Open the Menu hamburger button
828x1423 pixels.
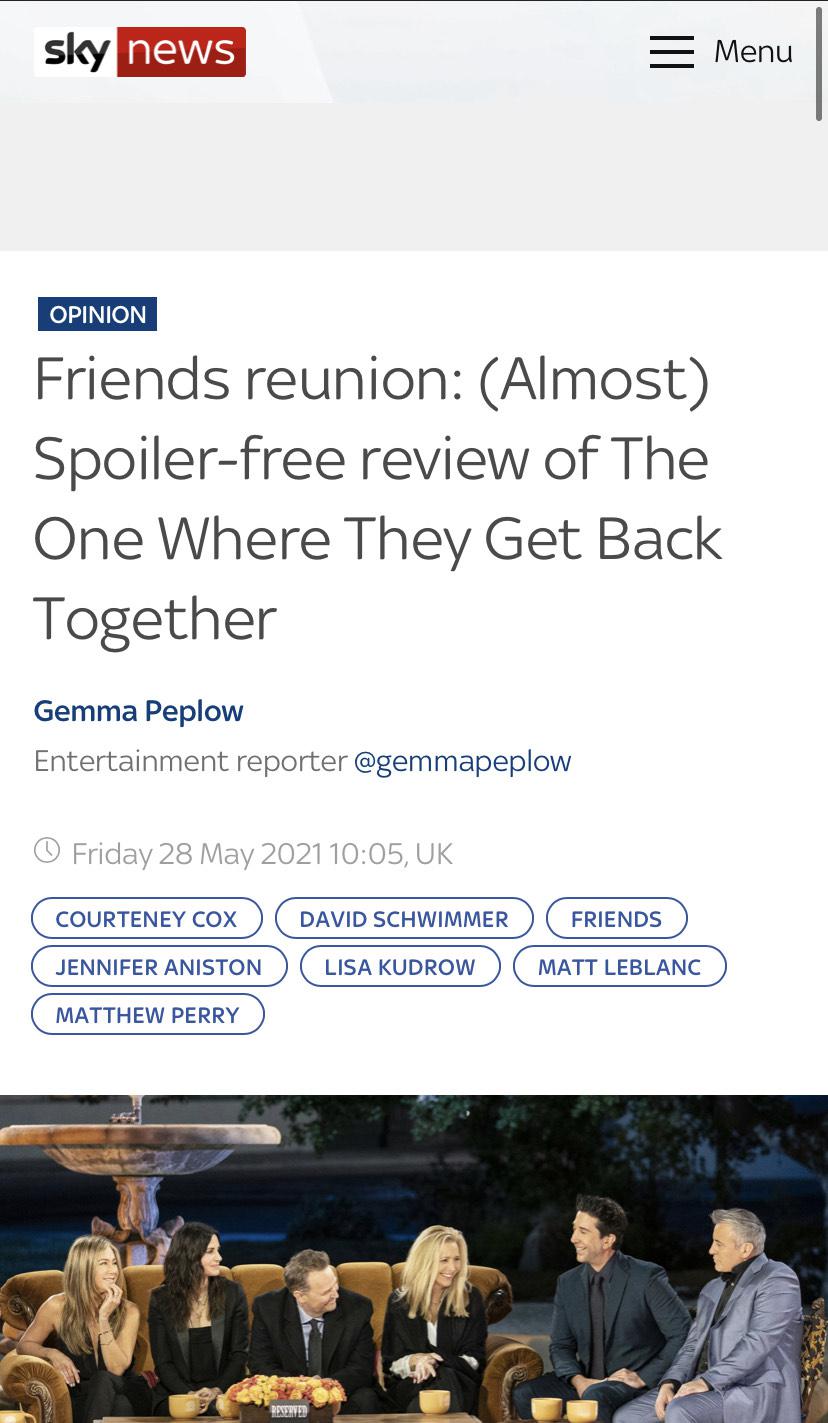click(x=720, y=51)
